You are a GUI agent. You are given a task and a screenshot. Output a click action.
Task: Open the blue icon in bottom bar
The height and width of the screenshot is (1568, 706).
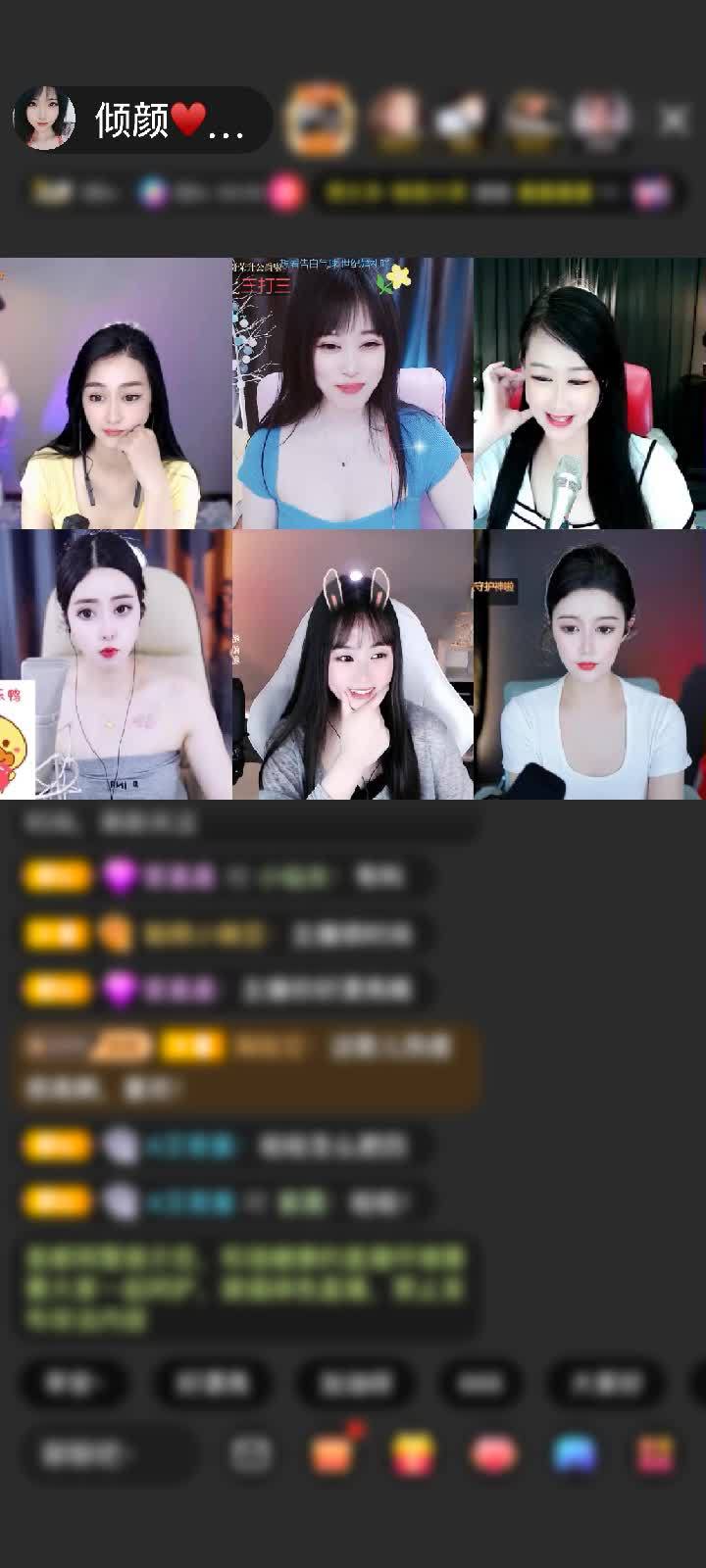[x=575, y=1454]
